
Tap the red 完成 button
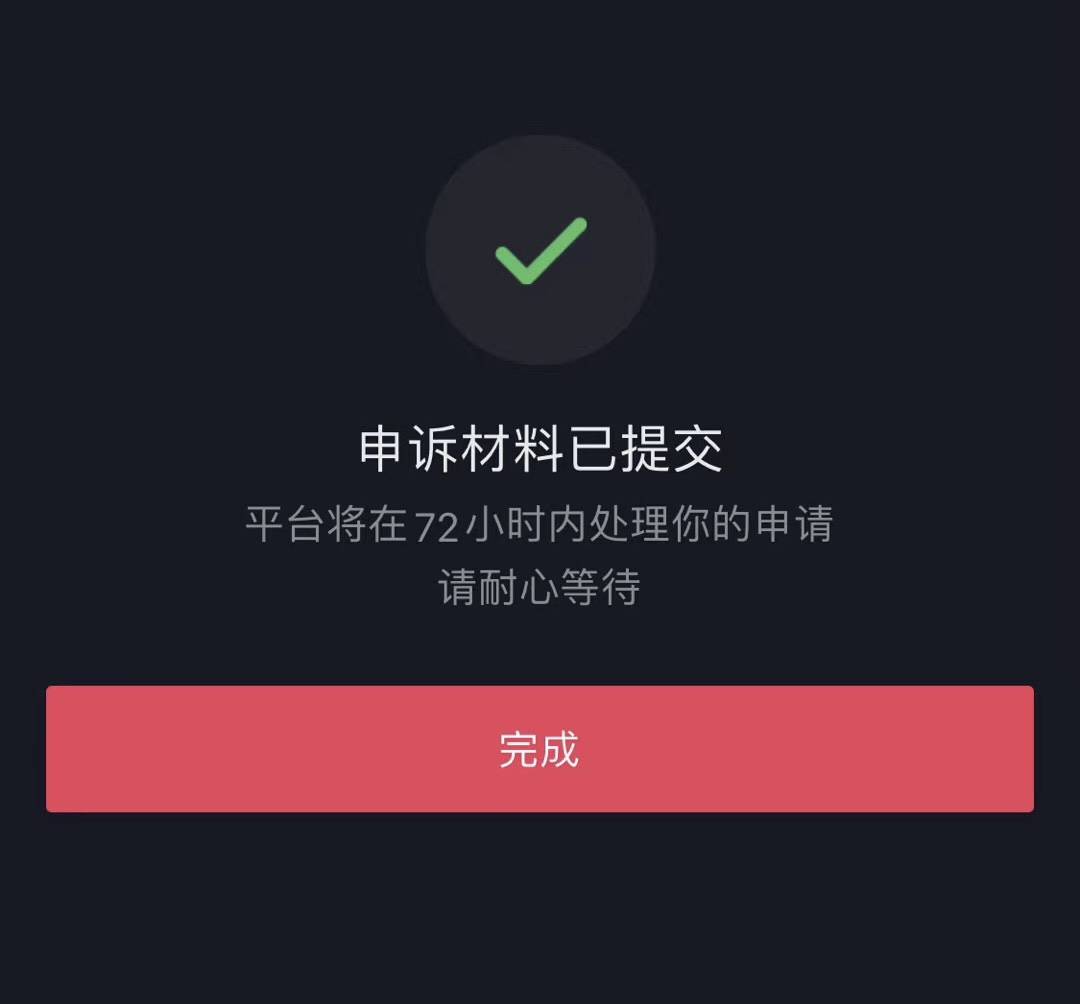540,749
